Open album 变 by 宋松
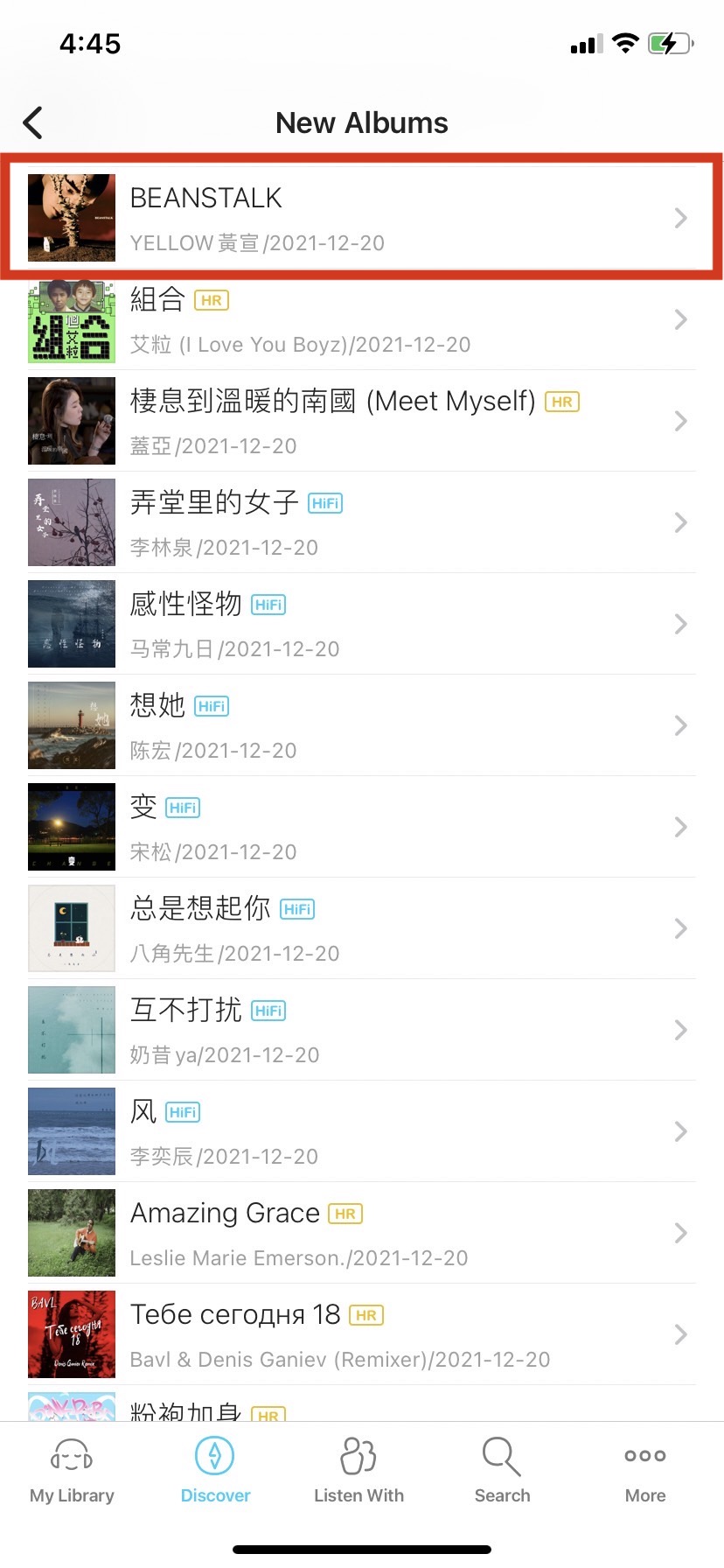The width and height of the screenshot is (724, 1568). [x=361, y=828]
